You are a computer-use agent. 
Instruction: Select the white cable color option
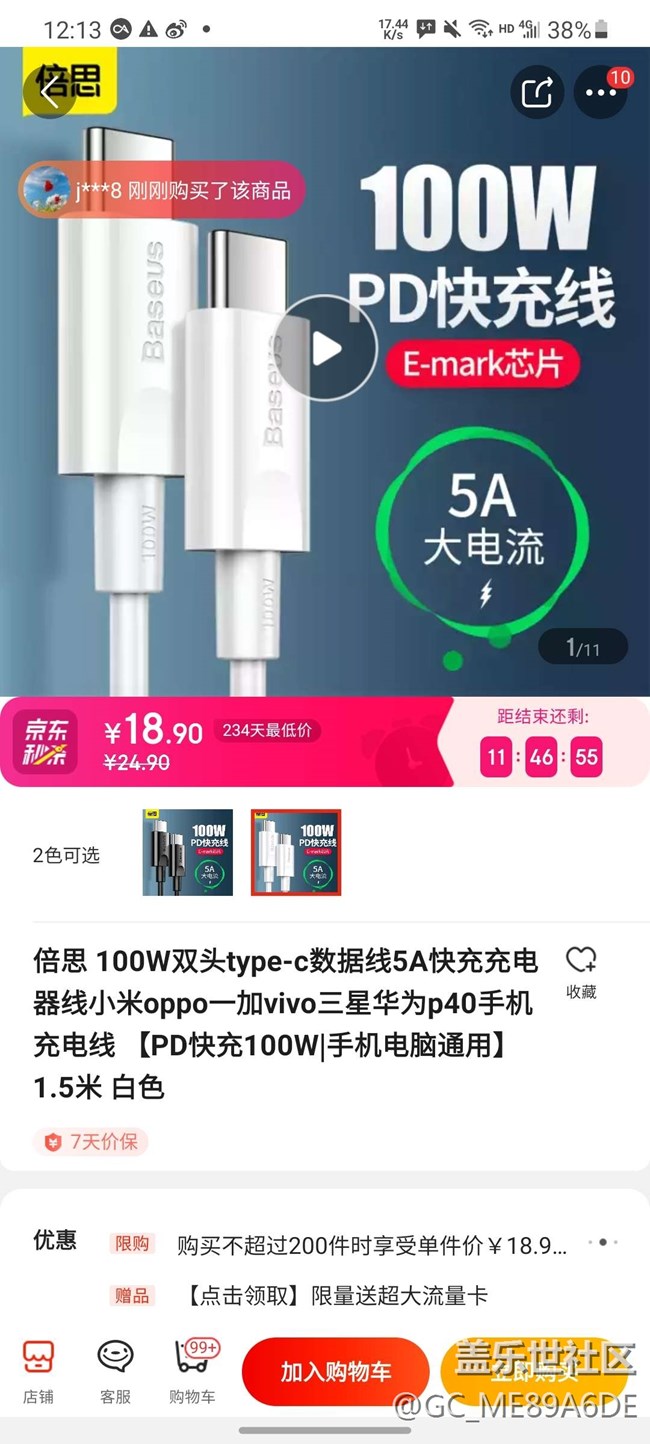(x=296, y=853)
